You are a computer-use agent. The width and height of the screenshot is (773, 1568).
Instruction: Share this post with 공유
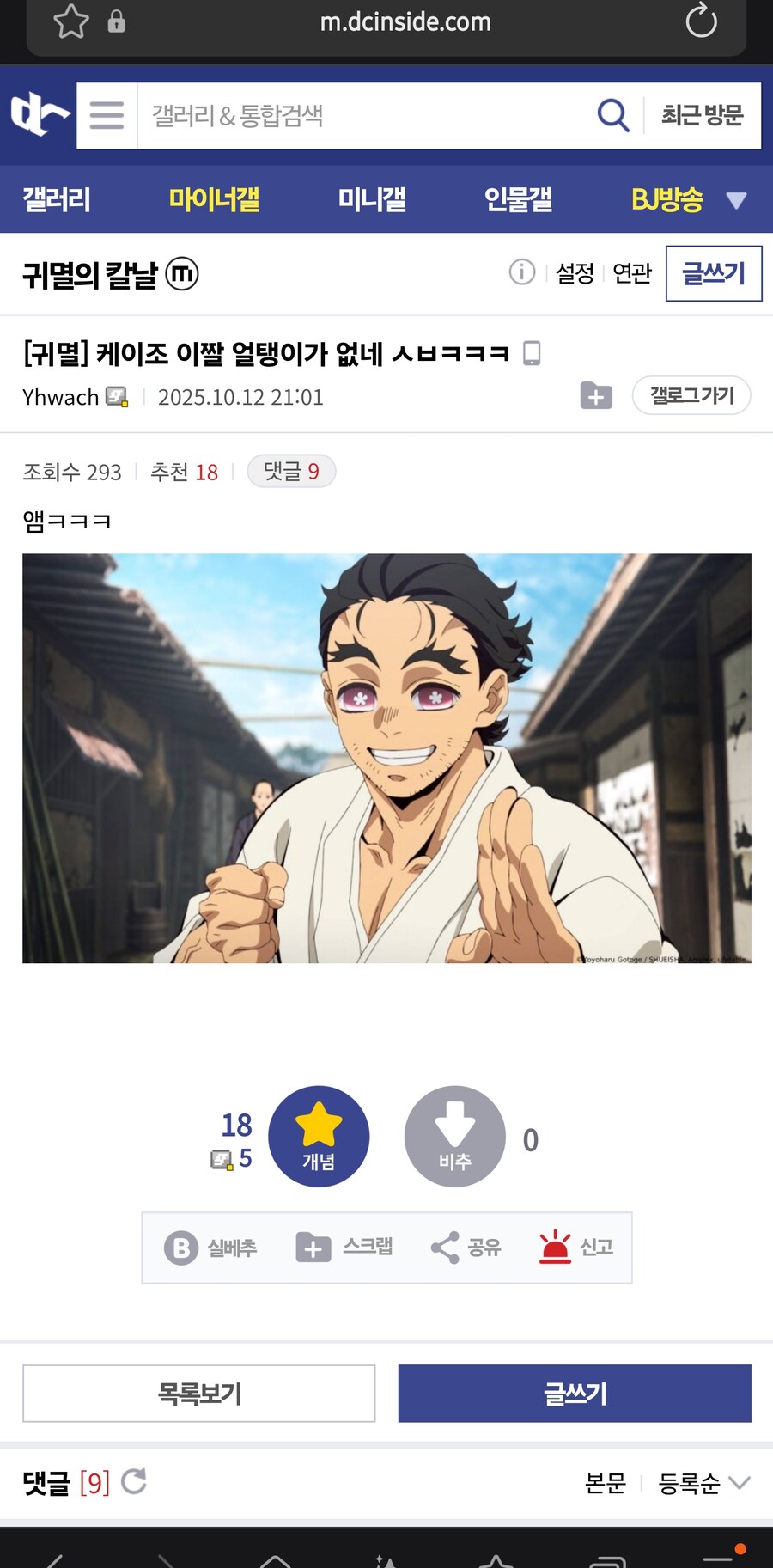[466, 1247]
